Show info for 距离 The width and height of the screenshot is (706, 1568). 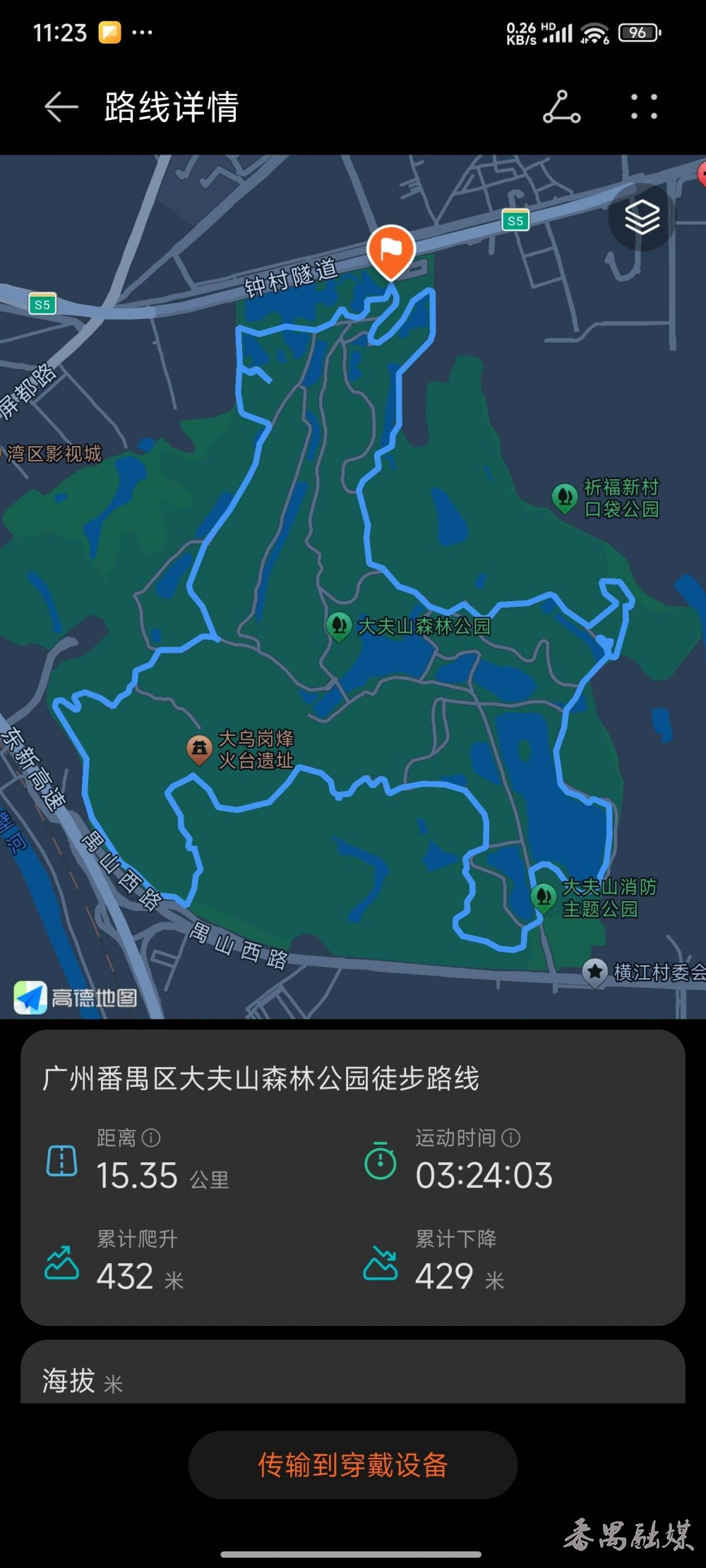click(151, 1138)
